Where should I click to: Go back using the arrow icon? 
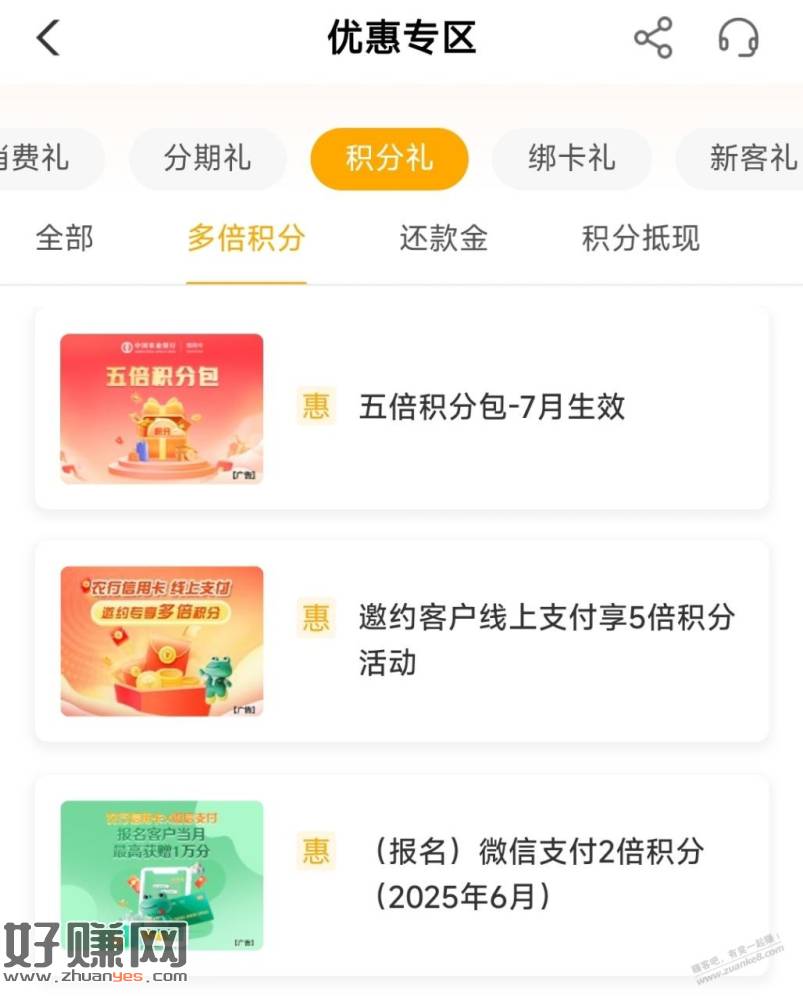click(x=48, y=39)
